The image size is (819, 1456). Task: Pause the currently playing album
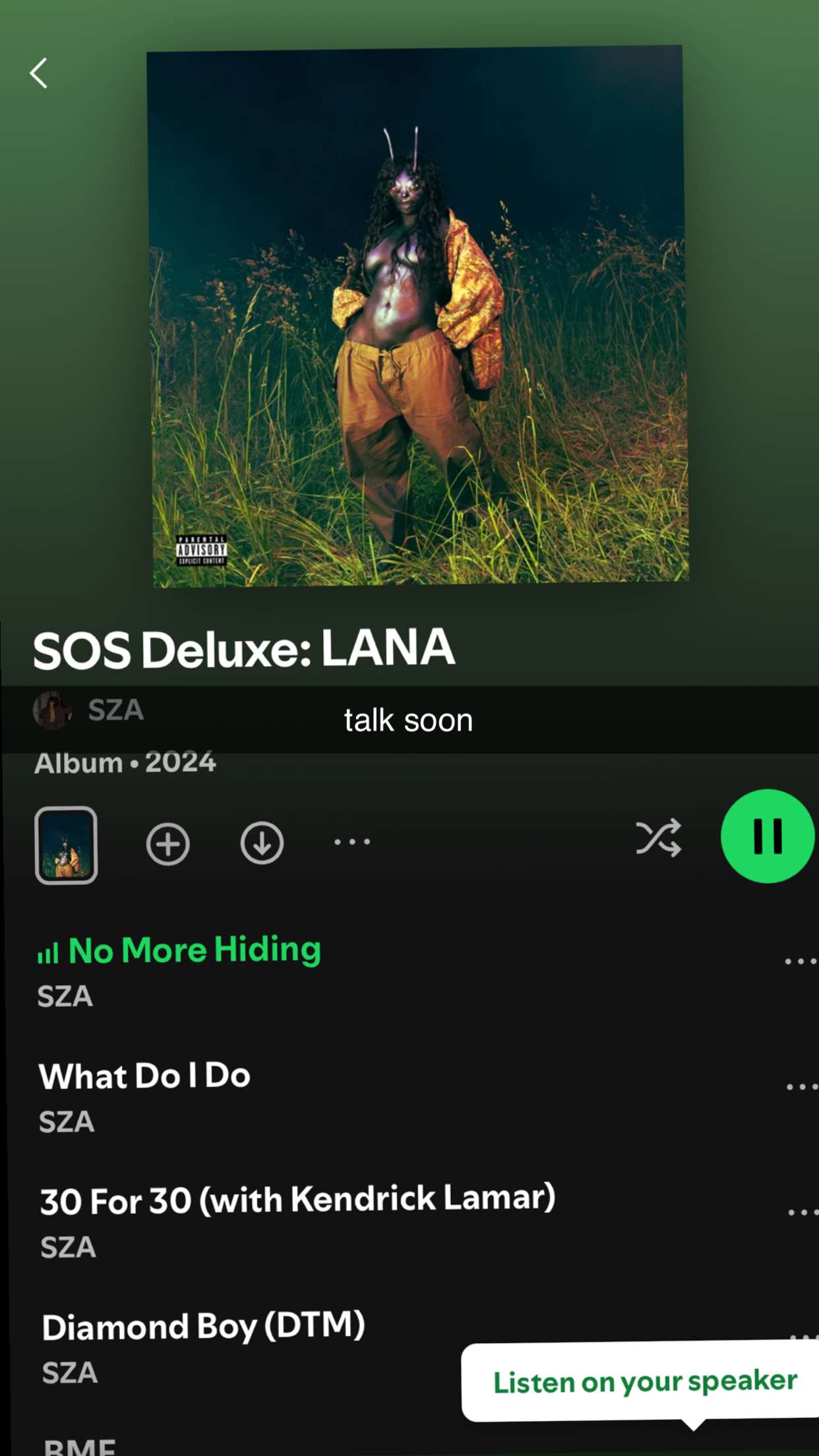tap(767, 836)
